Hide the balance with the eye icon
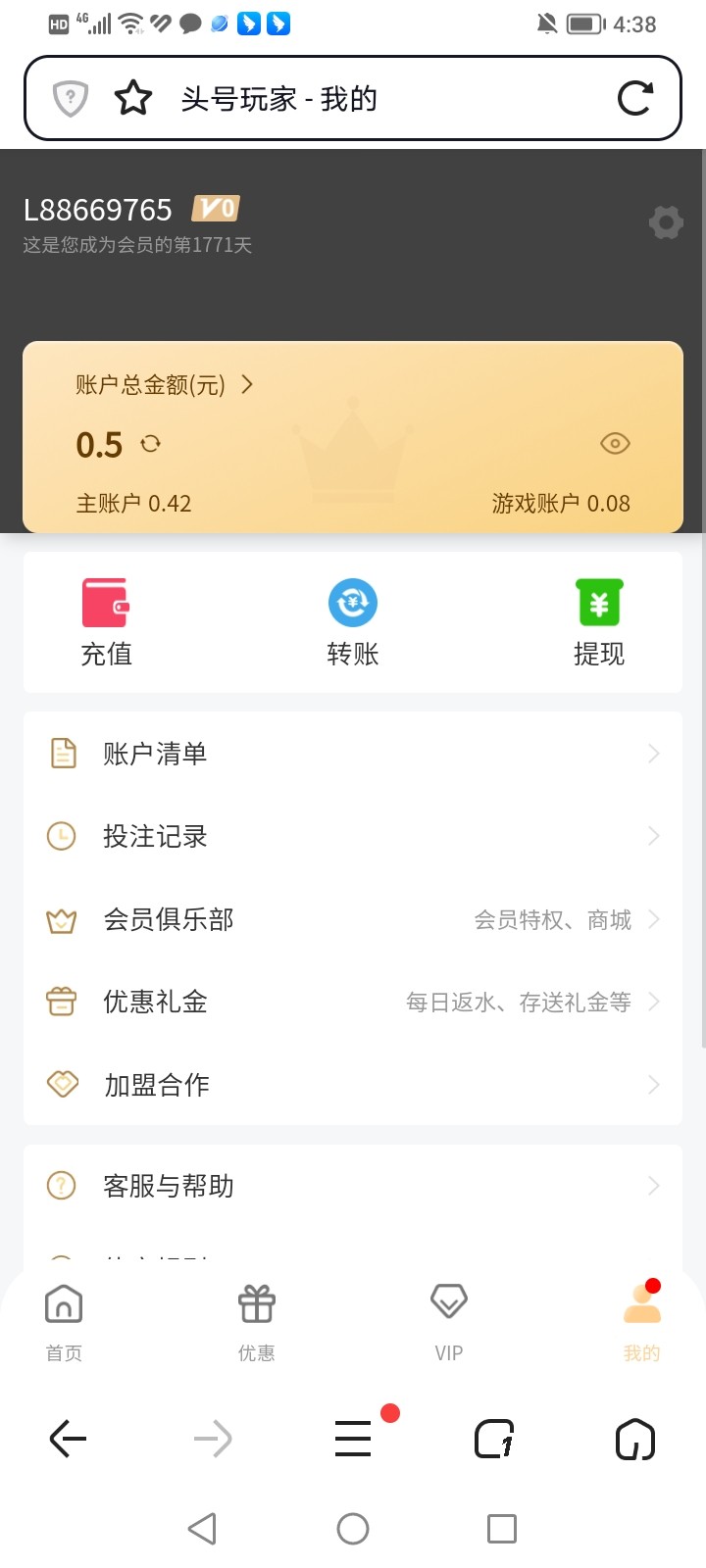Image resolution: width=706 pixels, height=1568 pixels. point(615,444)
